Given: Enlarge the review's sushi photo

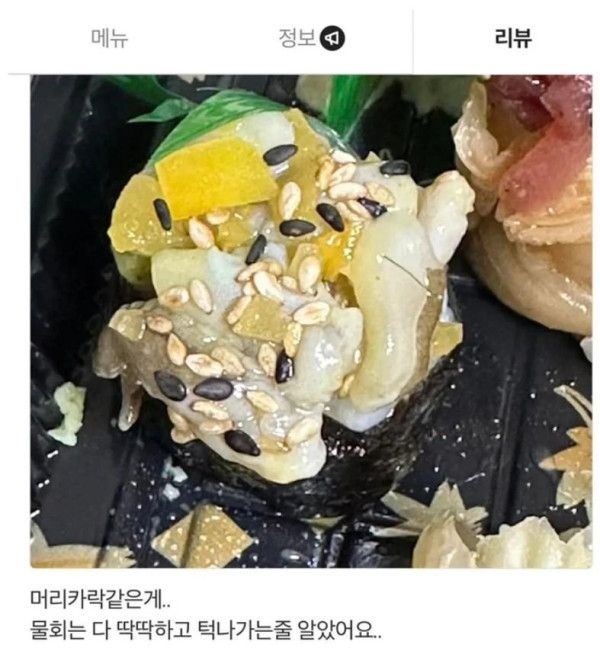Looking at the screenshot, I should [310, 320].
